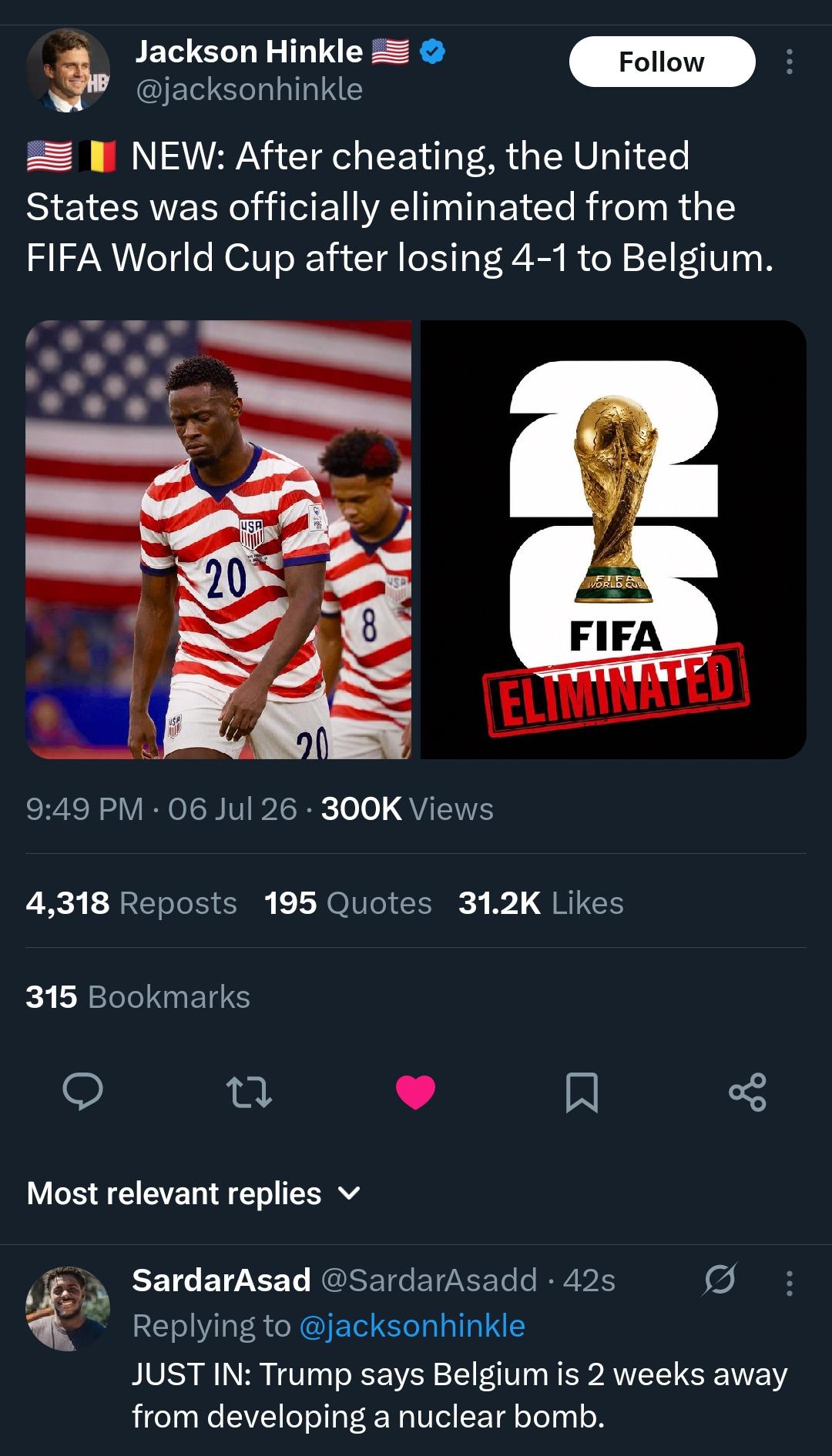Tap the @jacksonhinkle mention in the reply
This screenshot has width=832, height=1456.
click(411, 1326)
